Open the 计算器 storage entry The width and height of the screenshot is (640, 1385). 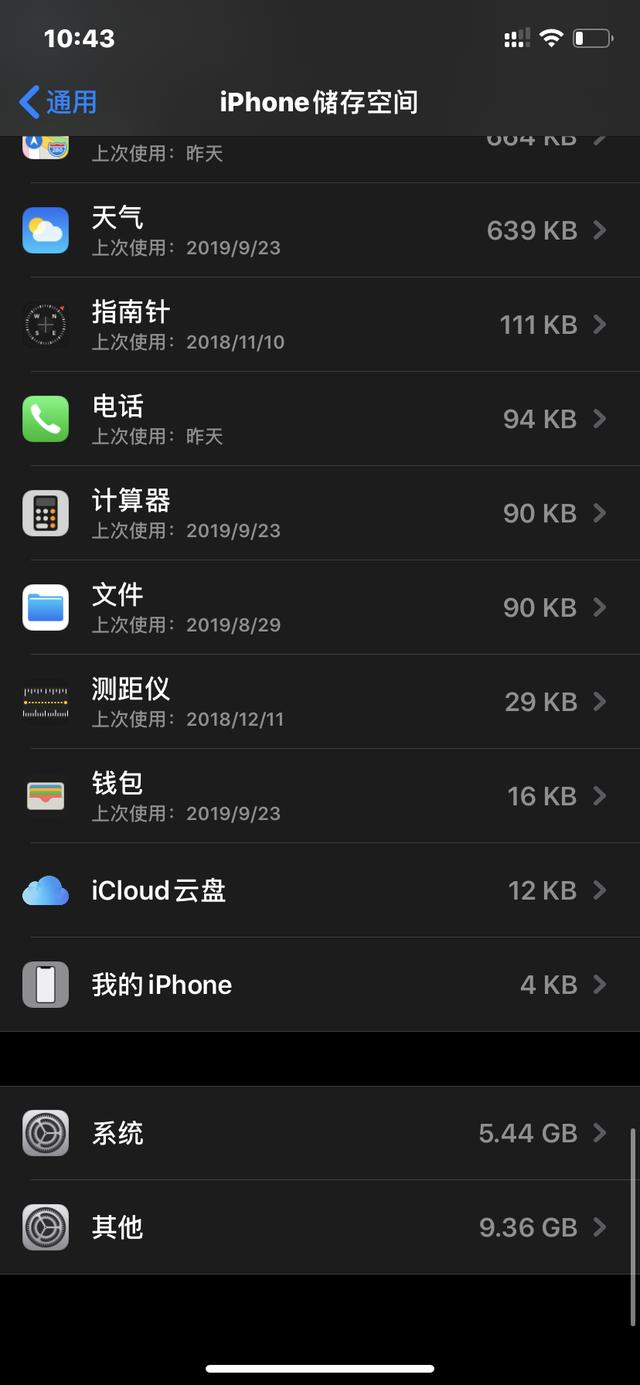click(x=320, y=513)
